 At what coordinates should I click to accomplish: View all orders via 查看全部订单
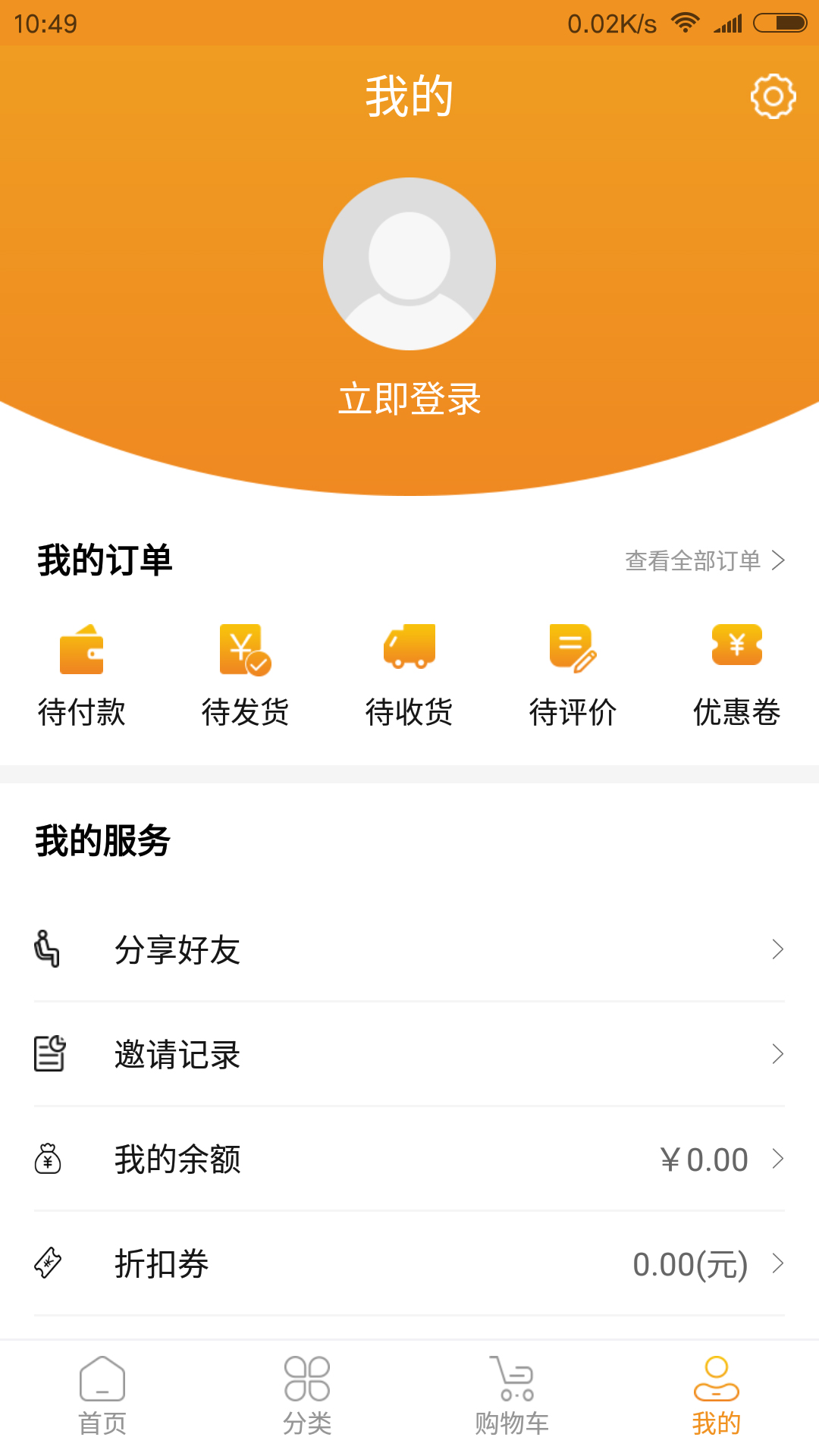point(704,560)
